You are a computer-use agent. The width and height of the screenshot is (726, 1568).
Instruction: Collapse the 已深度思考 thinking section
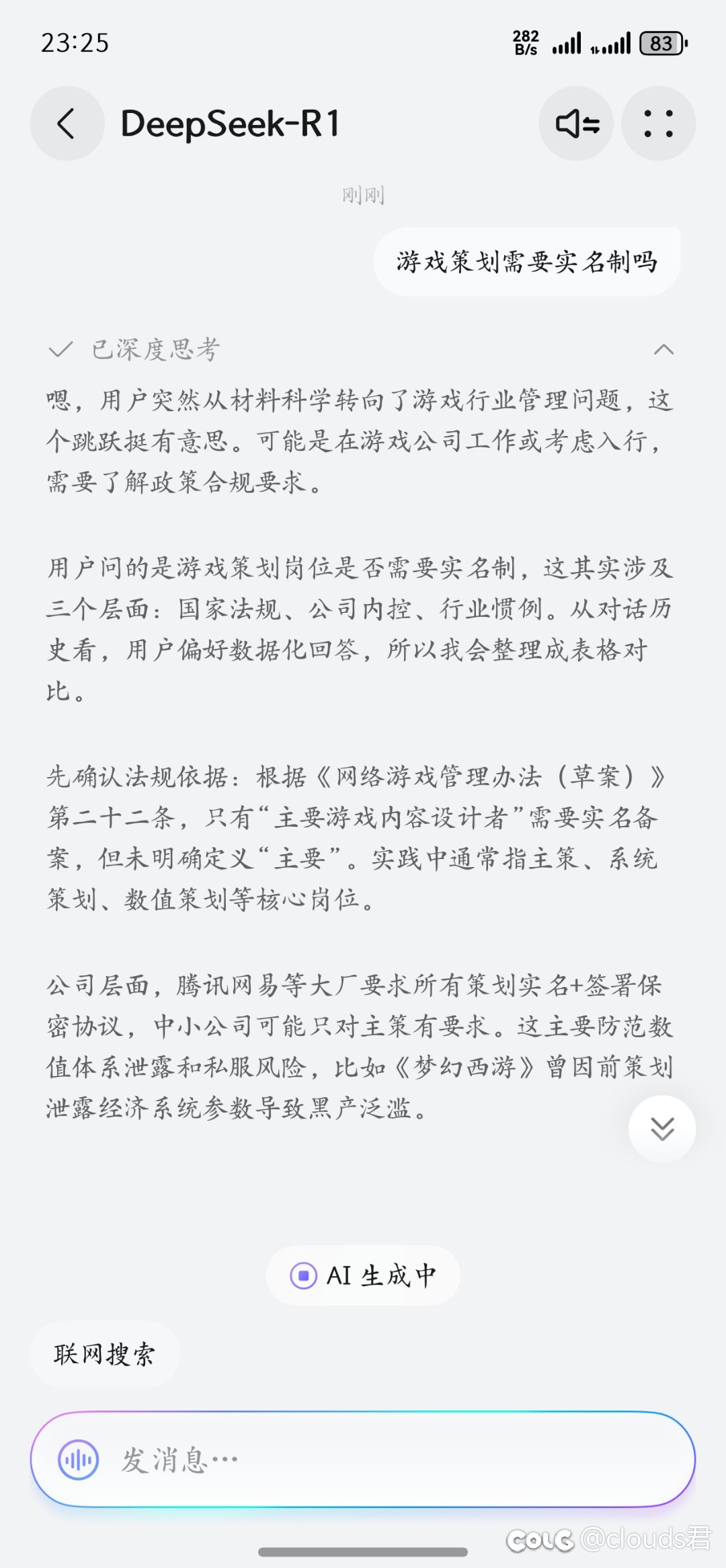point(663,349)
